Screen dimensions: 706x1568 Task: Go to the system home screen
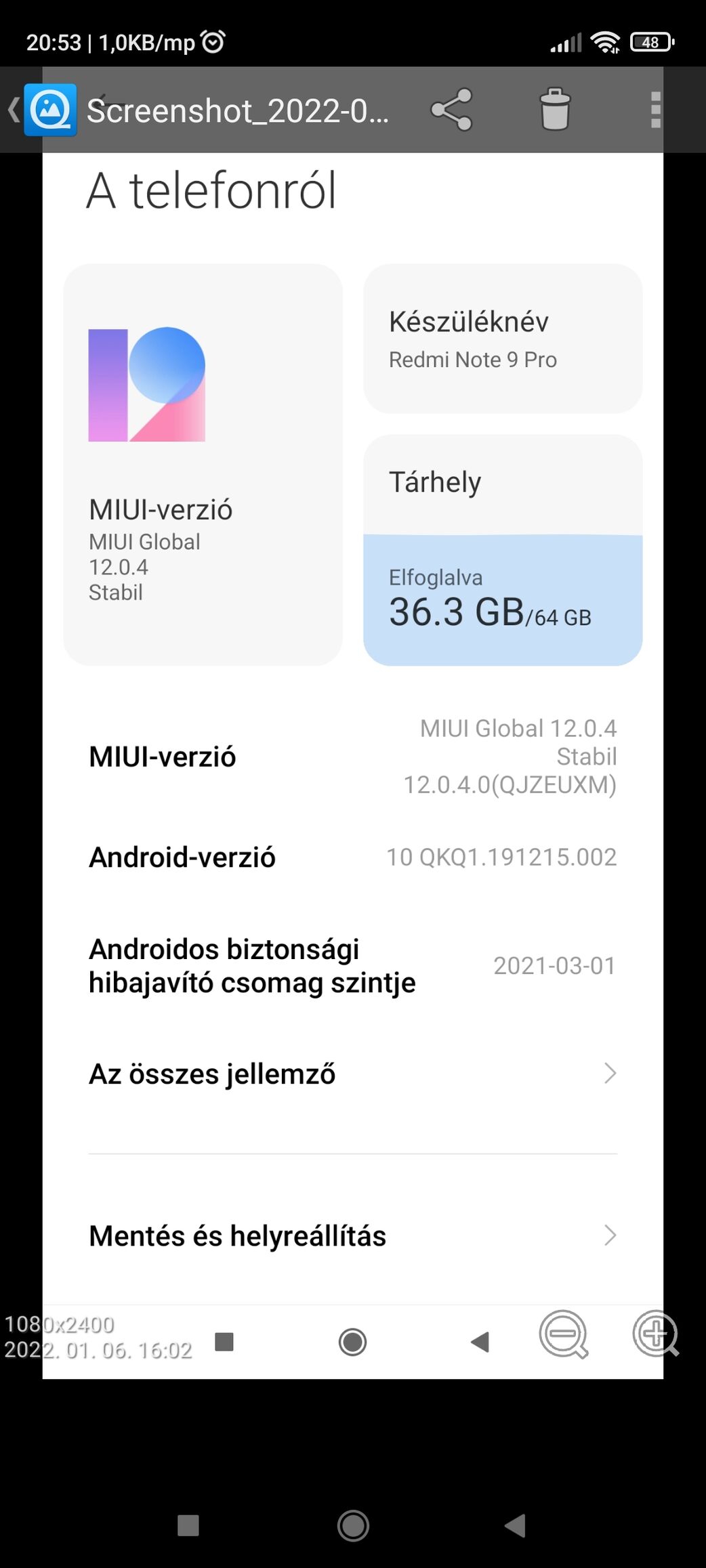[353, 1525]
